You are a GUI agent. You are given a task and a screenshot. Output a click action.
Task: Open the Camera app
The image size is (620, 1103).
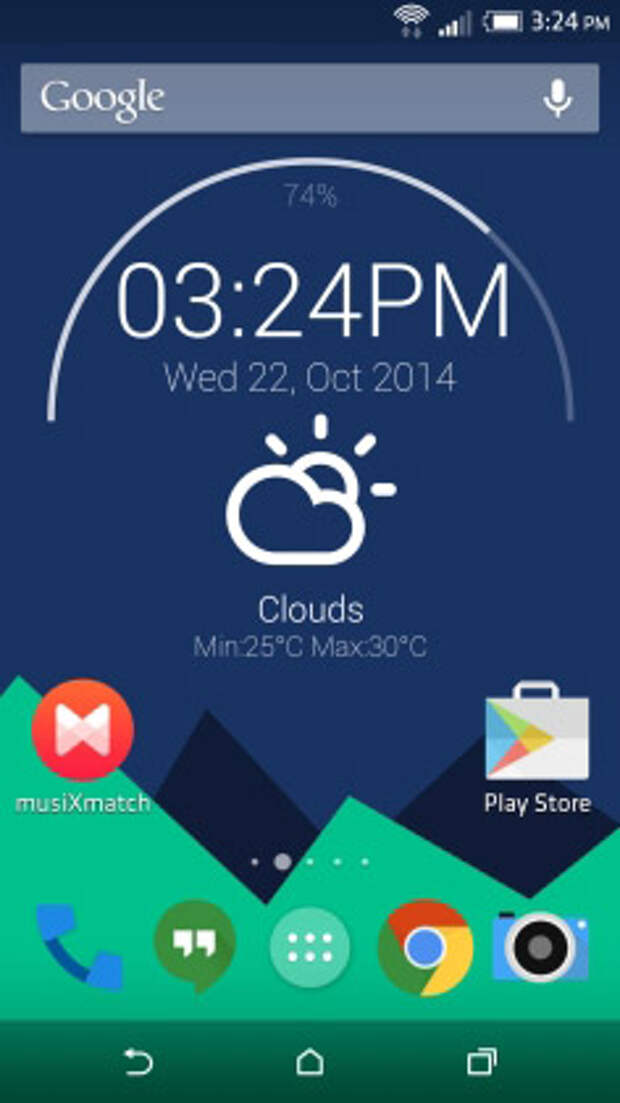click(540, 946)
